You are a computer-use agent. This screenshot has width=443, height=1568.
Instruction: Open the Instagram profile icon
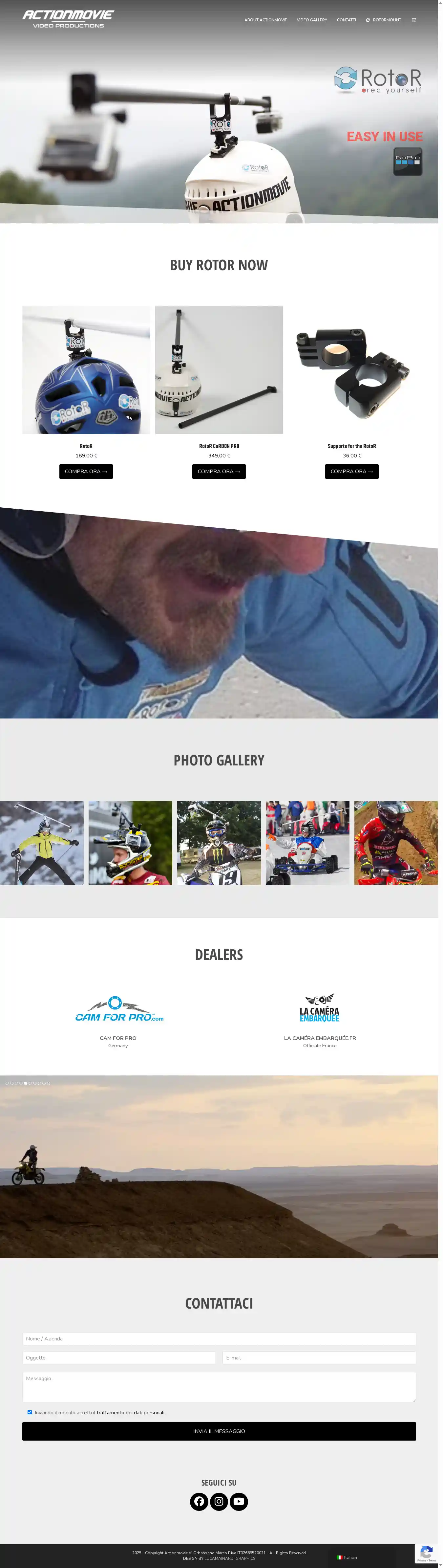(x=219, y=1502)
